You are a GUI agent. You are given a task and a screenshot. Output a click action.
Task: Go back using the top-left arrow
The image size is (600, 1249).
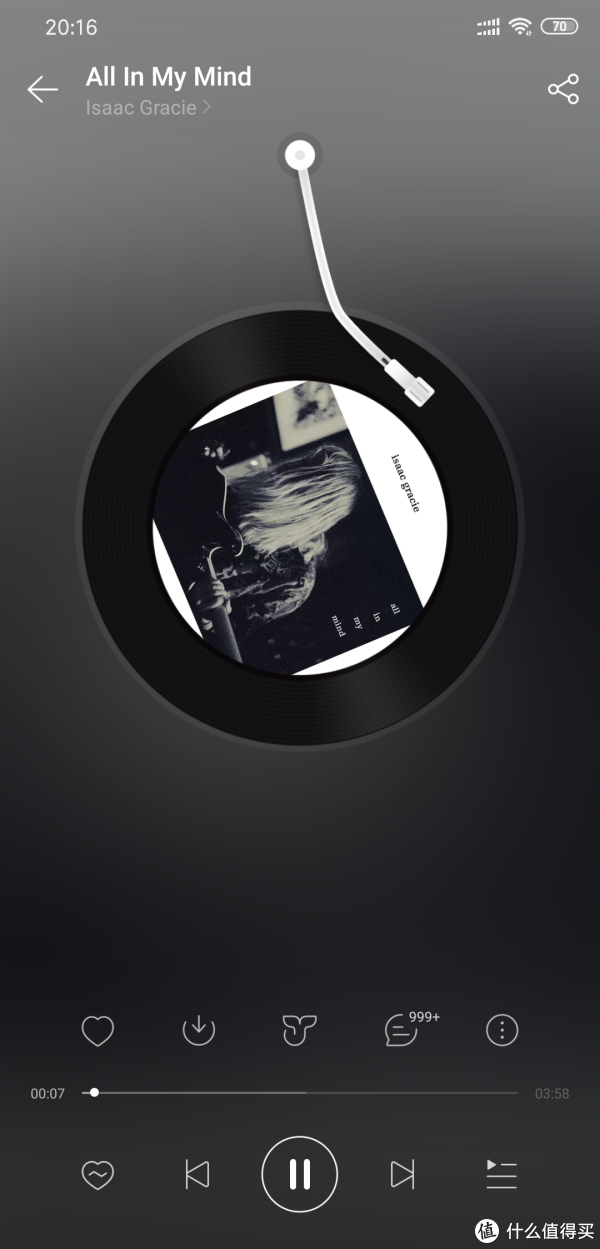(x=42, y=90)
